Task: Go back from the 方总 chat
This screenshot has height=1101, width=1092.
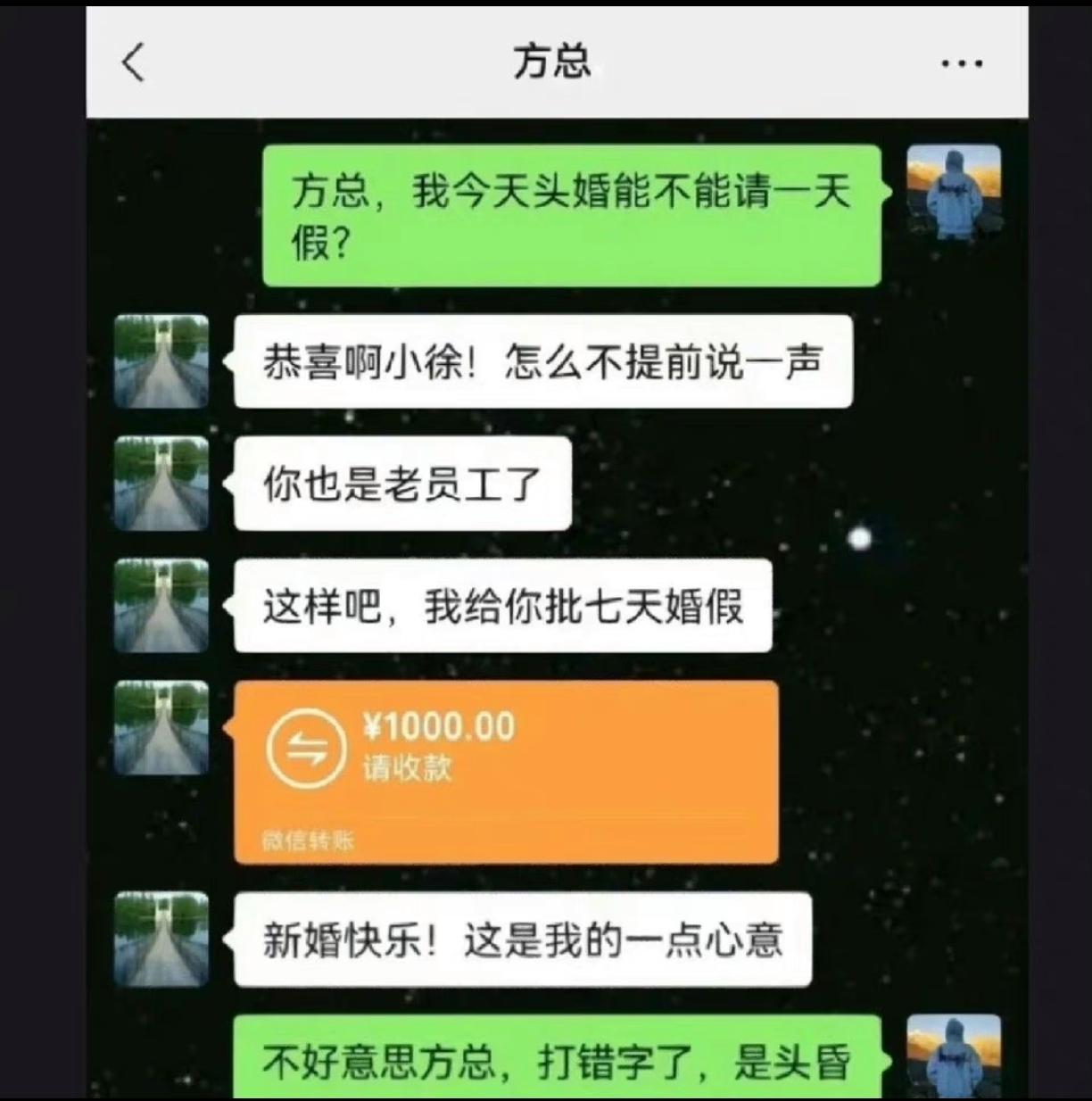Action: (134, 62)
